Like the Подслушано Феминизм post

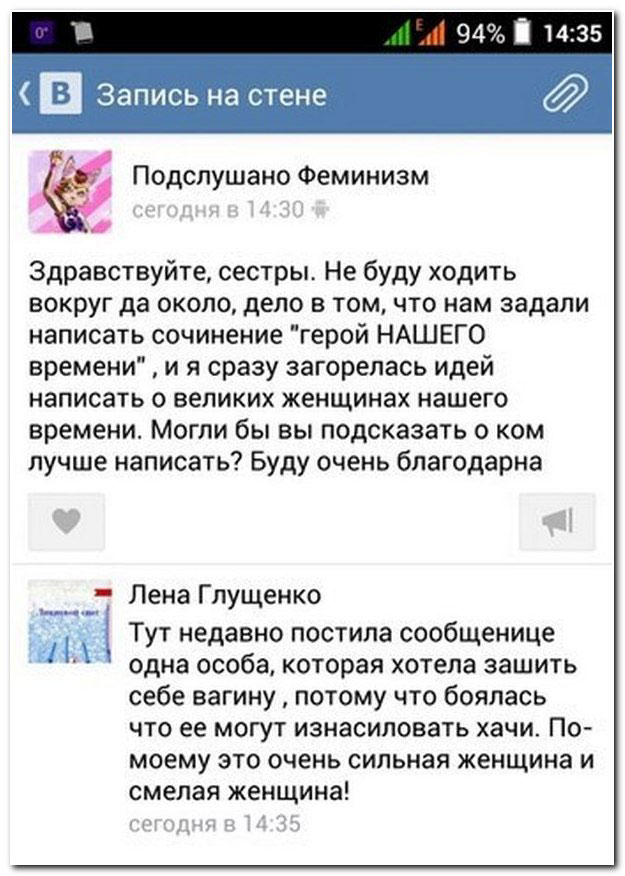point(67,521)
